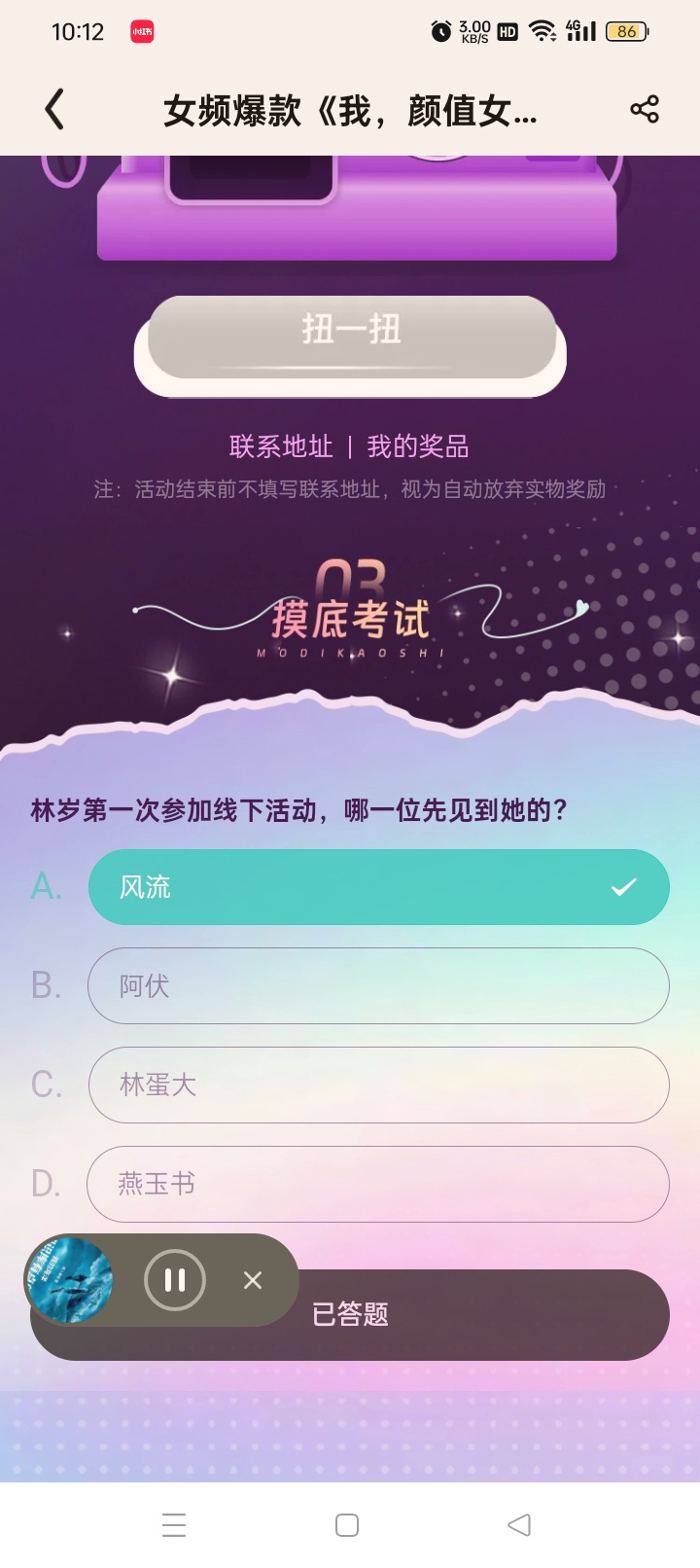Select answer A 风流
This screenshot has height=1568, width=700.
[x=379, y=887]
